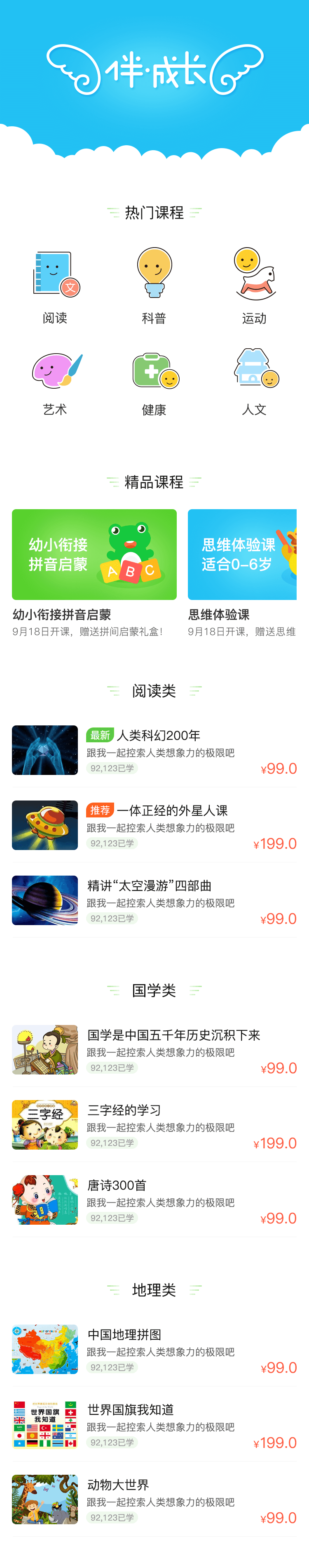Open the 世界国旗我知道 course
309x1568 pixels.
(154, 1424)
